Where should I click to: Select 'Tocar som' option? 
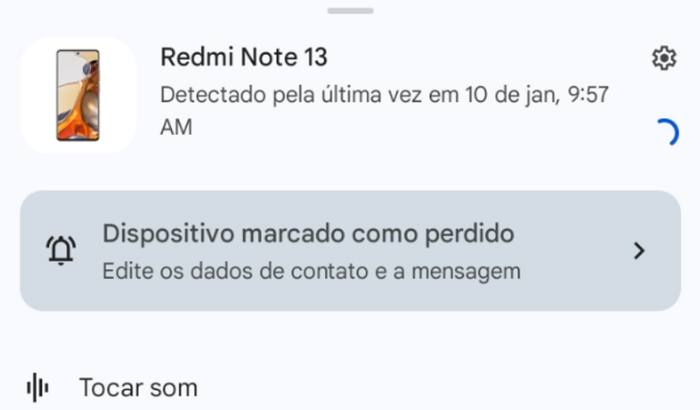[x=138, y=388]
